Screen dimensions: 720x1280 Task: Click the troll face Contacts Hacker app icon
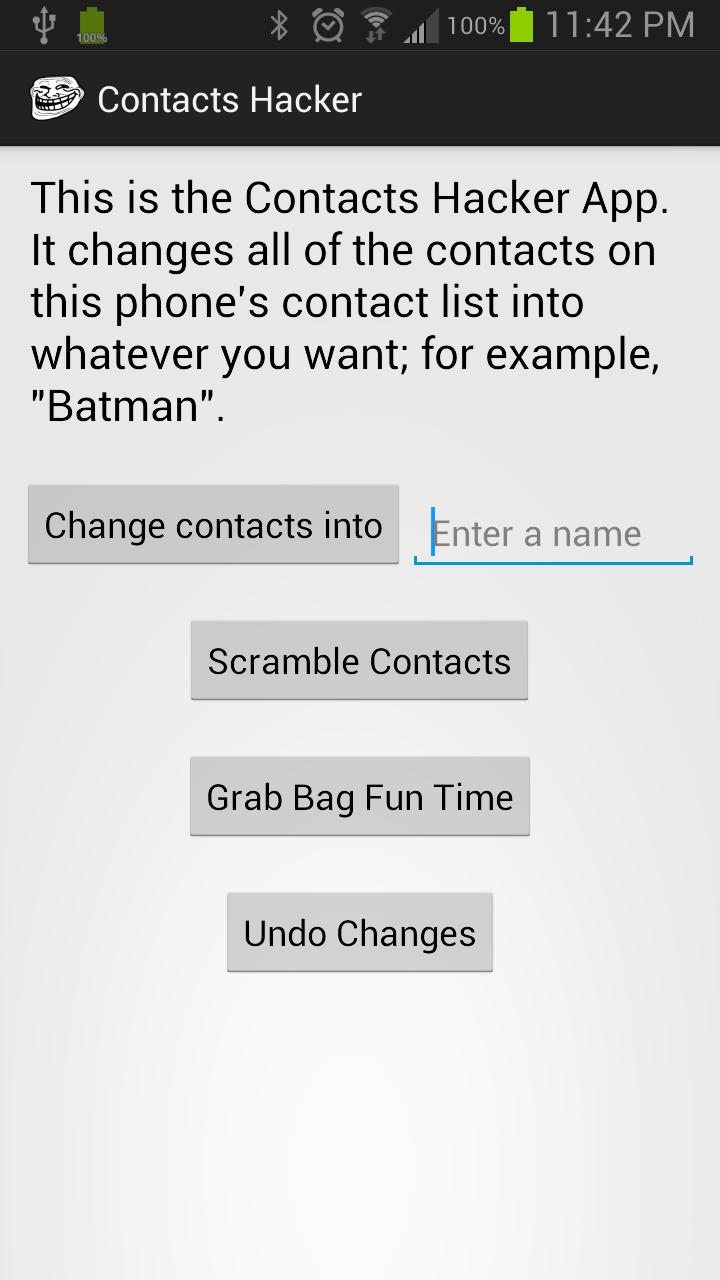click(x=55, y=97)
